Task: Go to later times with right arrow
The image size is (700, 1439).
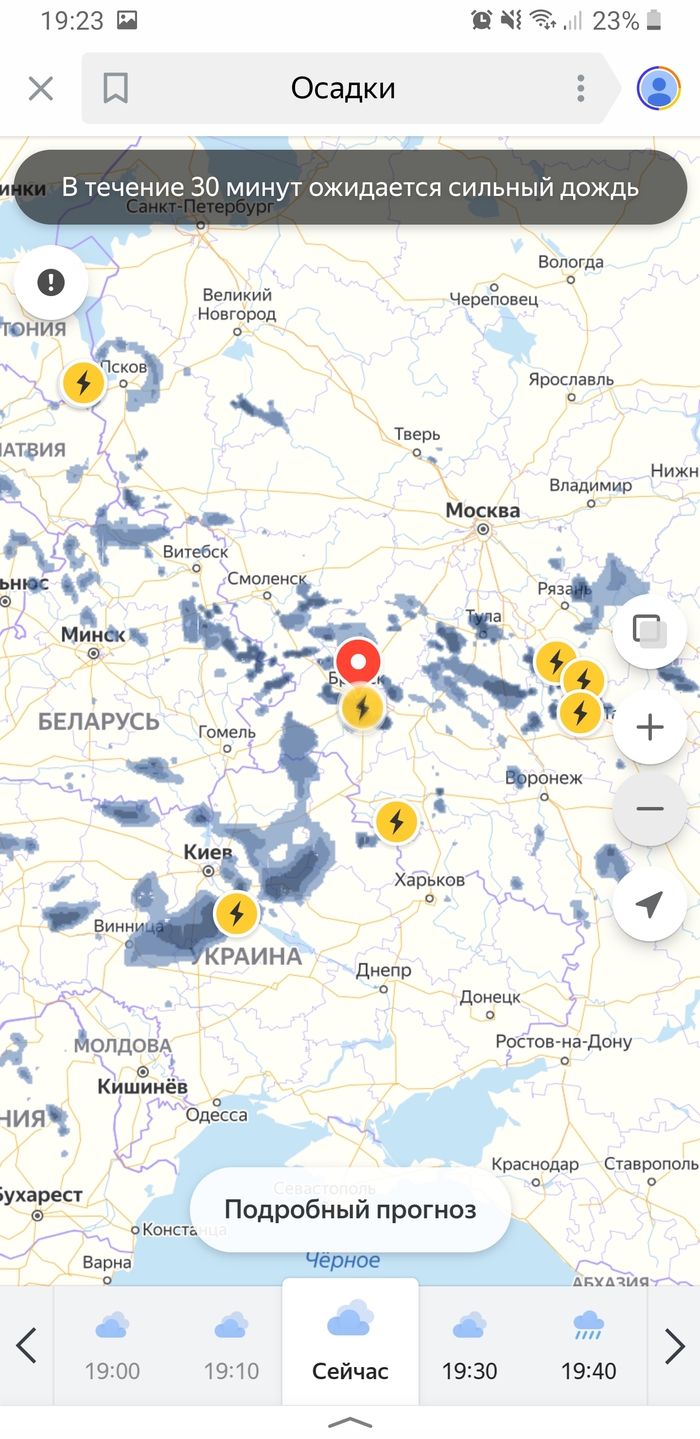Action: (675, 1346)
